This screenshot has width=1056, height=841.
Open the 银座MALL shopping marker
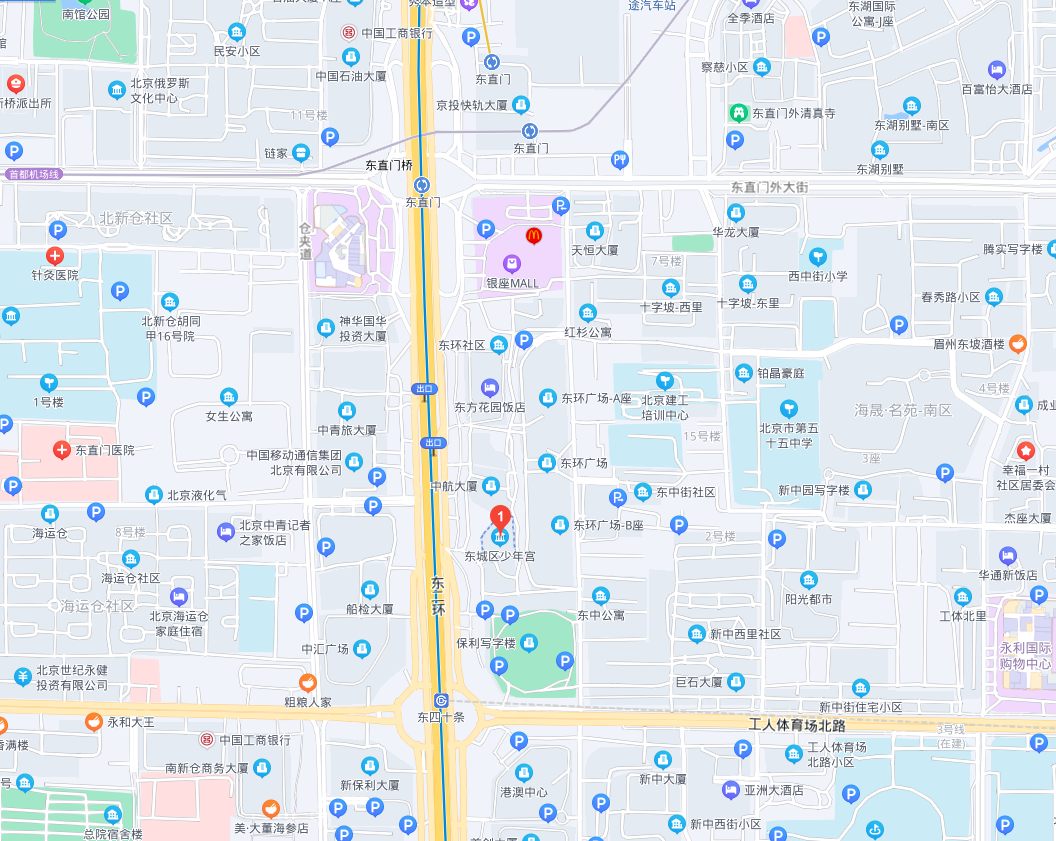(x=512, y=264)
